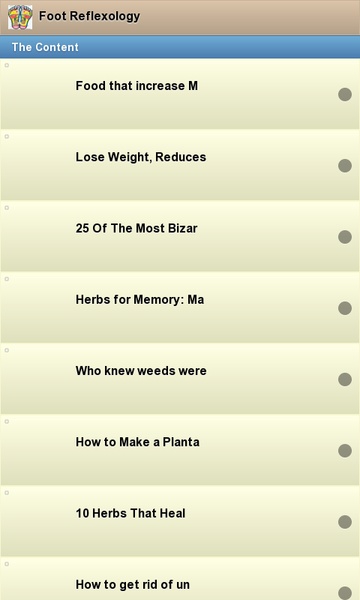360x600 pixels.
Task: Open 'How to Make a Planta' article
Action: point(180,450)
